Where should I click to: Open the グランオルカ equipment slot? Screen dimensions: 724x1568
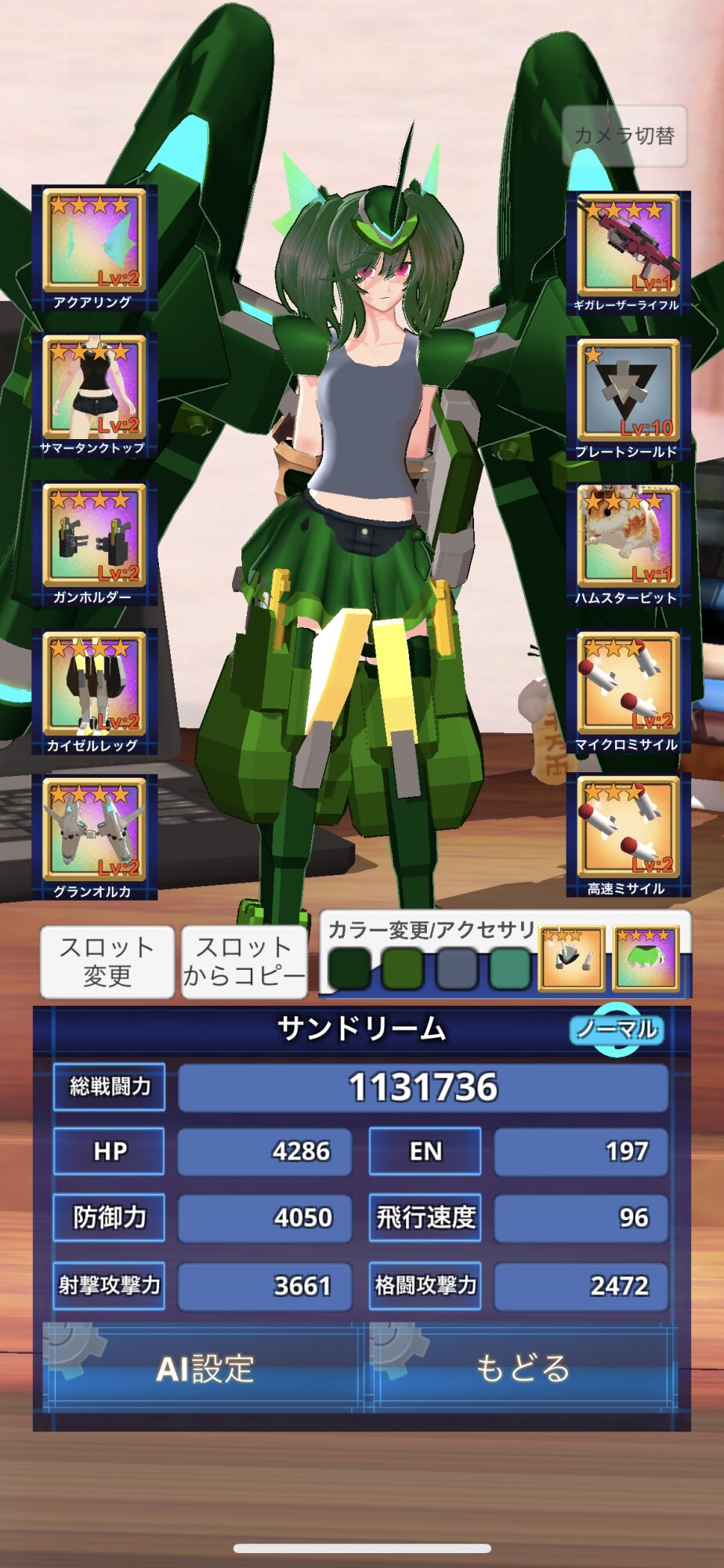94,837
